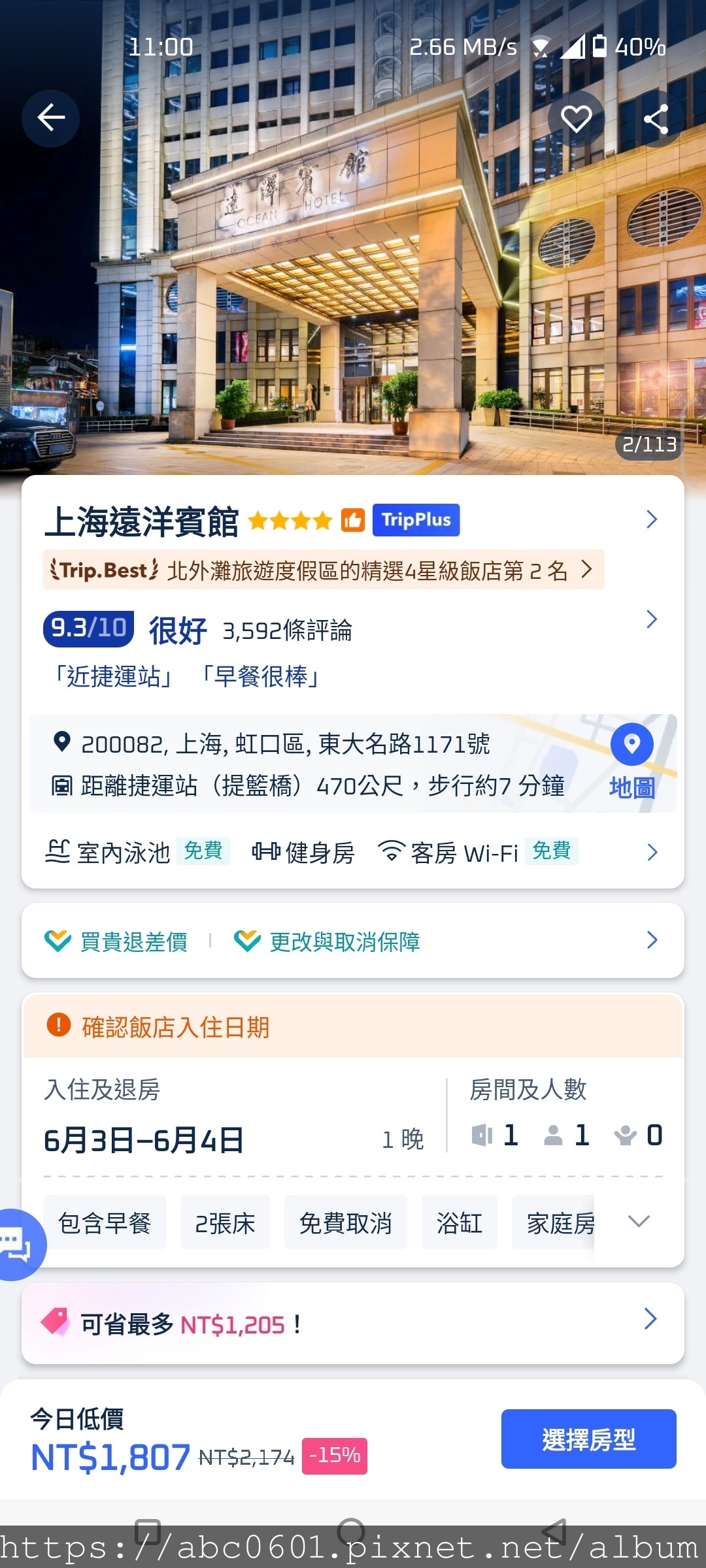Filter rooms by 包含早餐
The image size is (706, 1568).
click(105, 1222)
